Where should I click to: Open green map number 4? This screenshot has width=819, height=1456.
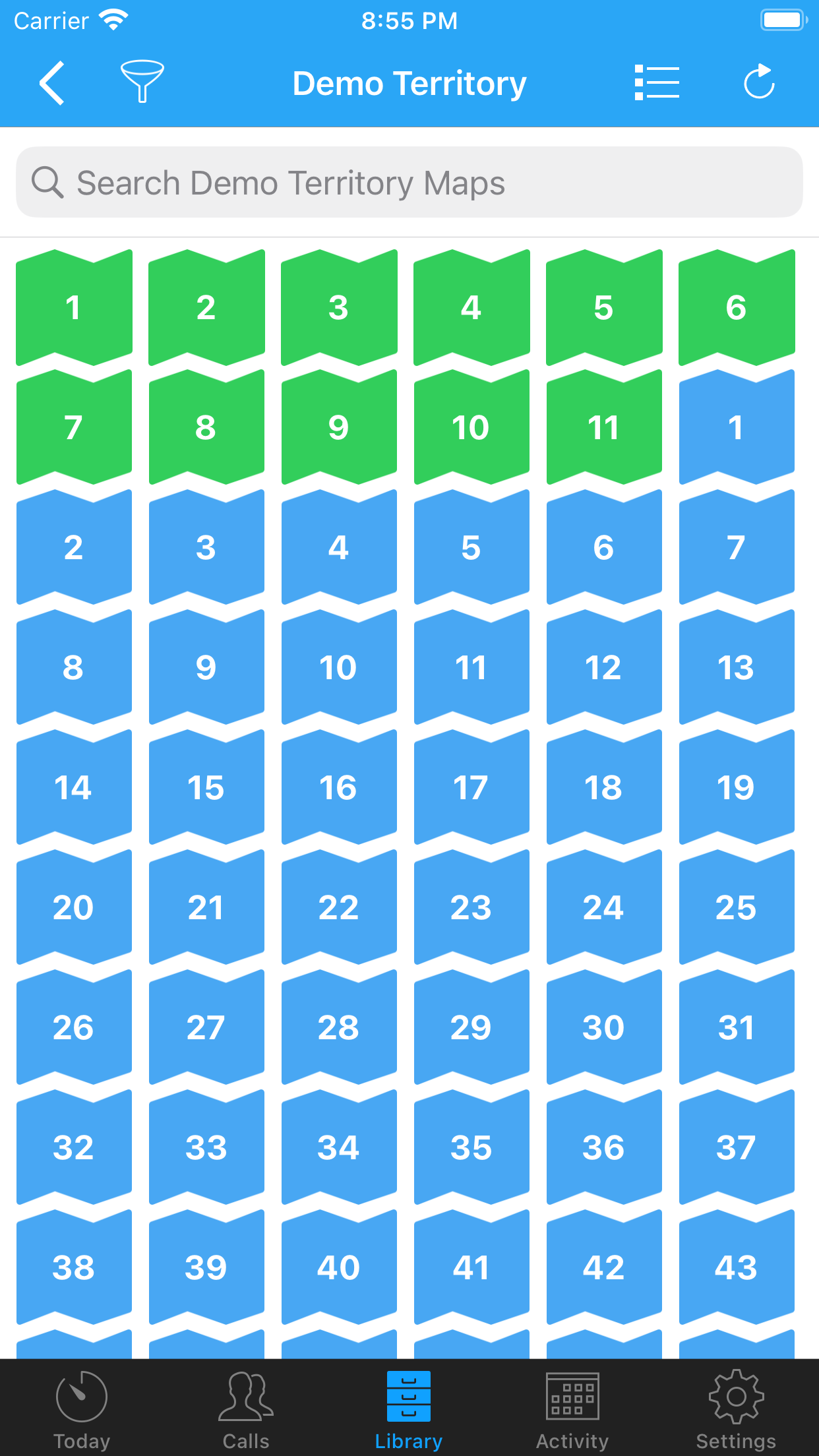471,307
